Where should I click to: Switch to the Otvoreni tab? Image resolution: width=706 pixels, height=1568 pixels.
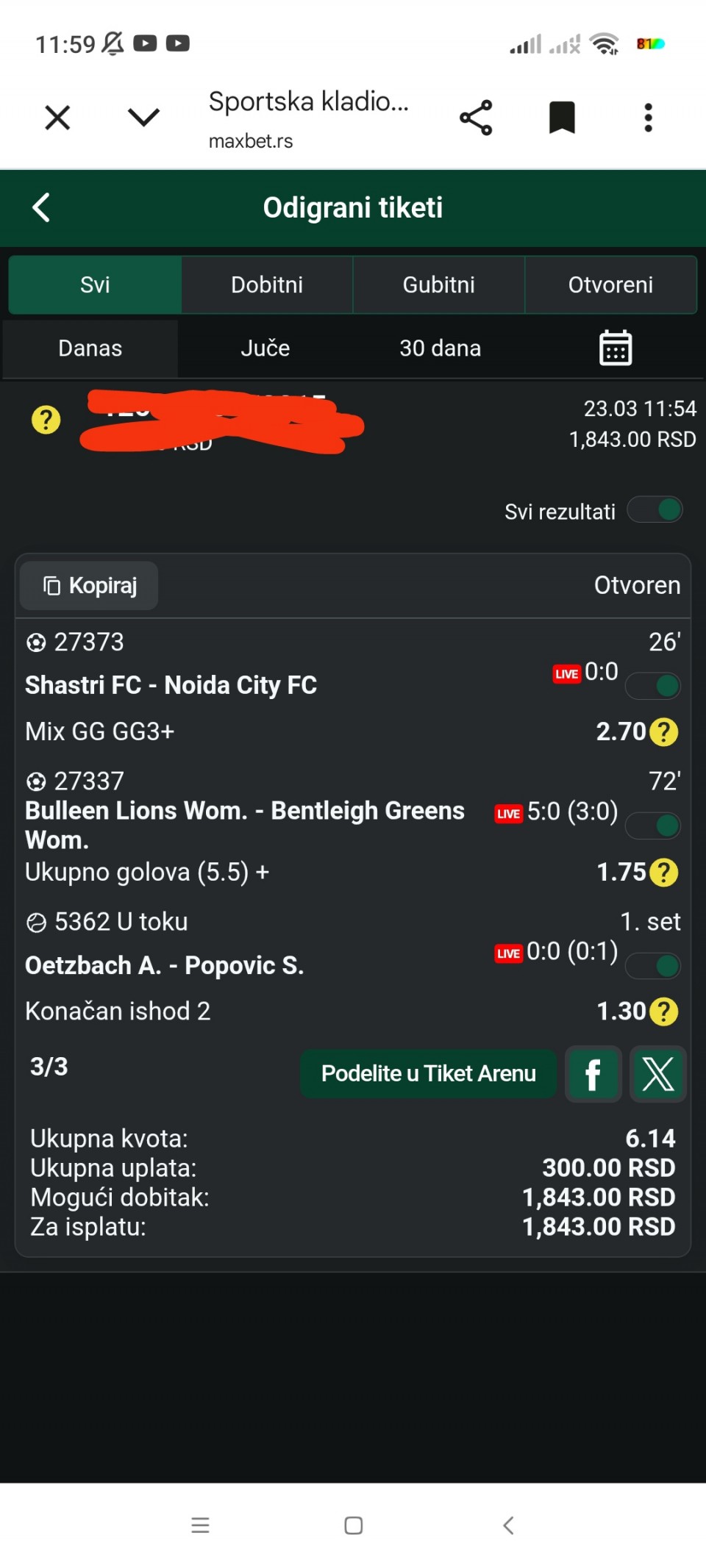[x=610, y=284]
